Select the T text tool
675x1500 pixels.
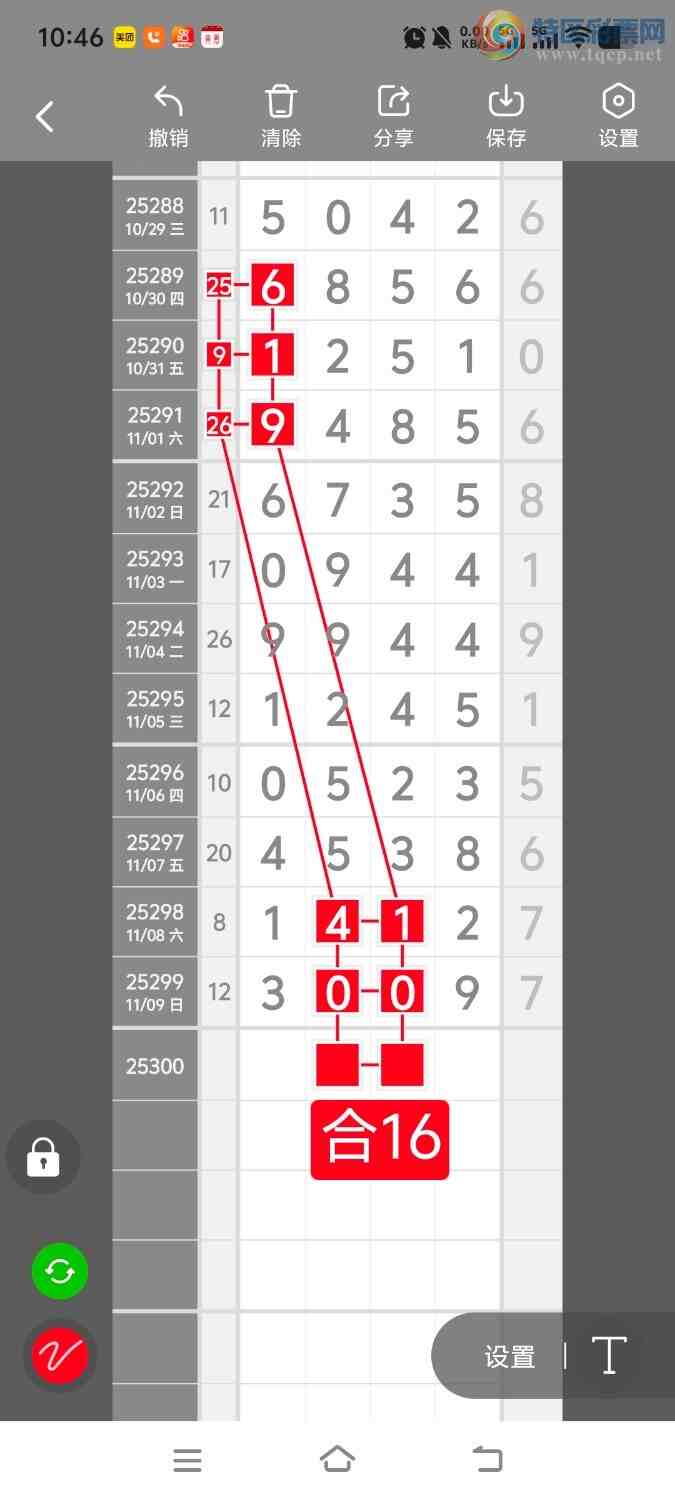pyautogui.click(x=608, y=1356)
